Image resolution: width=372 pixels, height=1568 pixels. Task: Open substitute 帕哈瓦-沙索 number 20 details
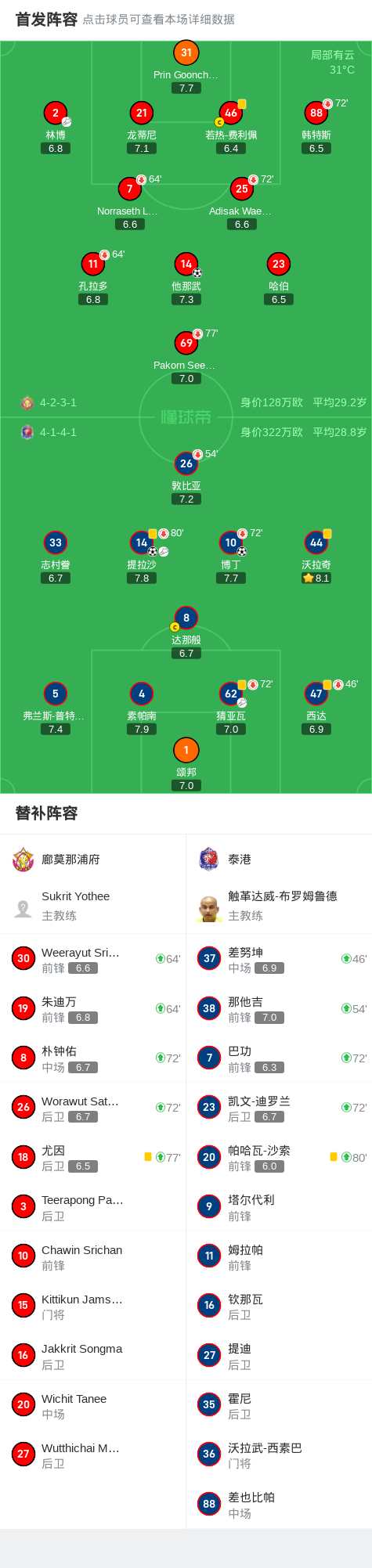point(279,1157)
